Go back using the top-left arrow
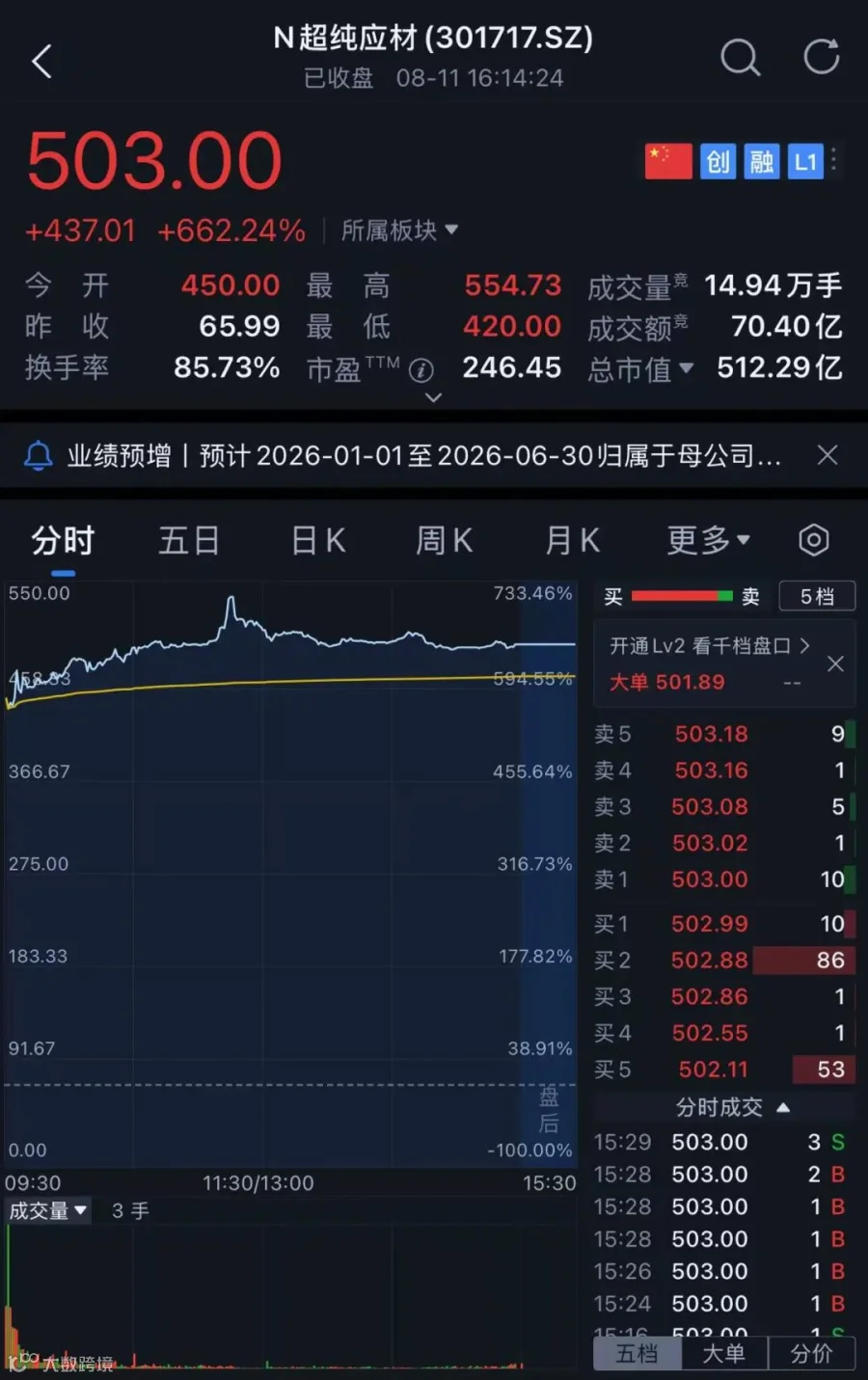Viewport: 868px width, 1380px height. (x=41, y=63)
